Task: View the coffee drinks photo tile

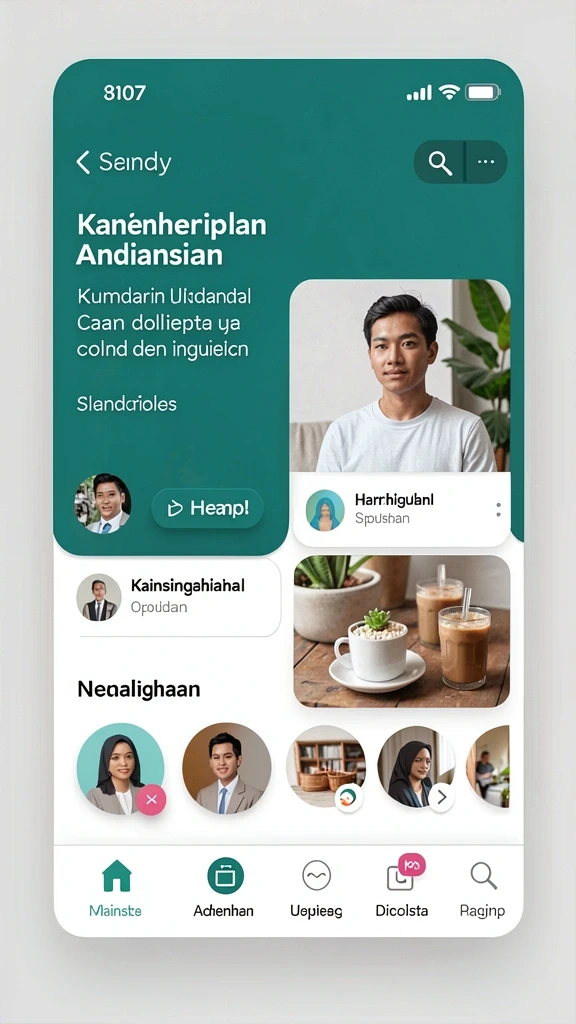Action: click(x=402, y=631)
